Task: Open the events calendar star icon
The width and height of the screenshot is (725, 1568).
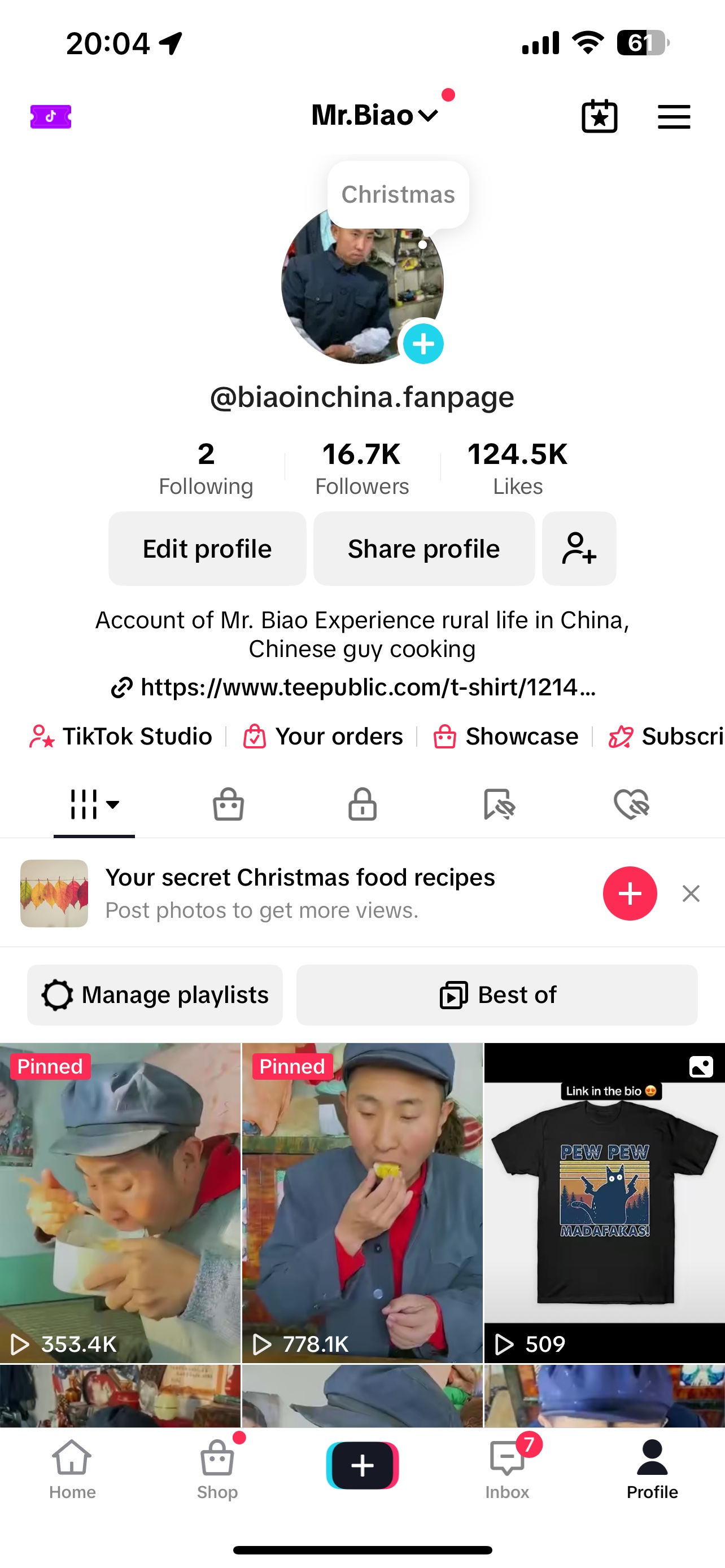Action: [x=600, y=116]
